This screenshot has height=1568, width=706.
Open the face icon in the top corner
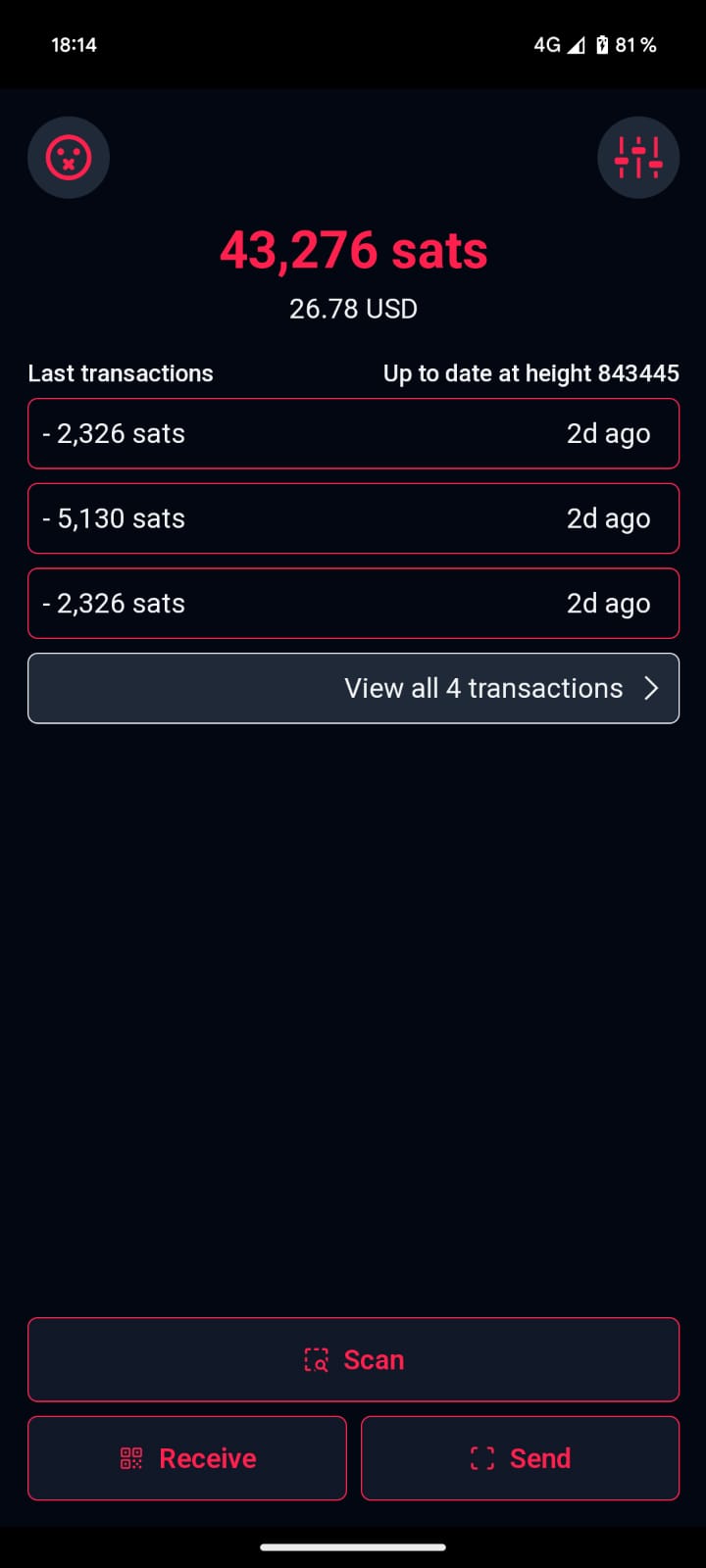pos(68,158)
